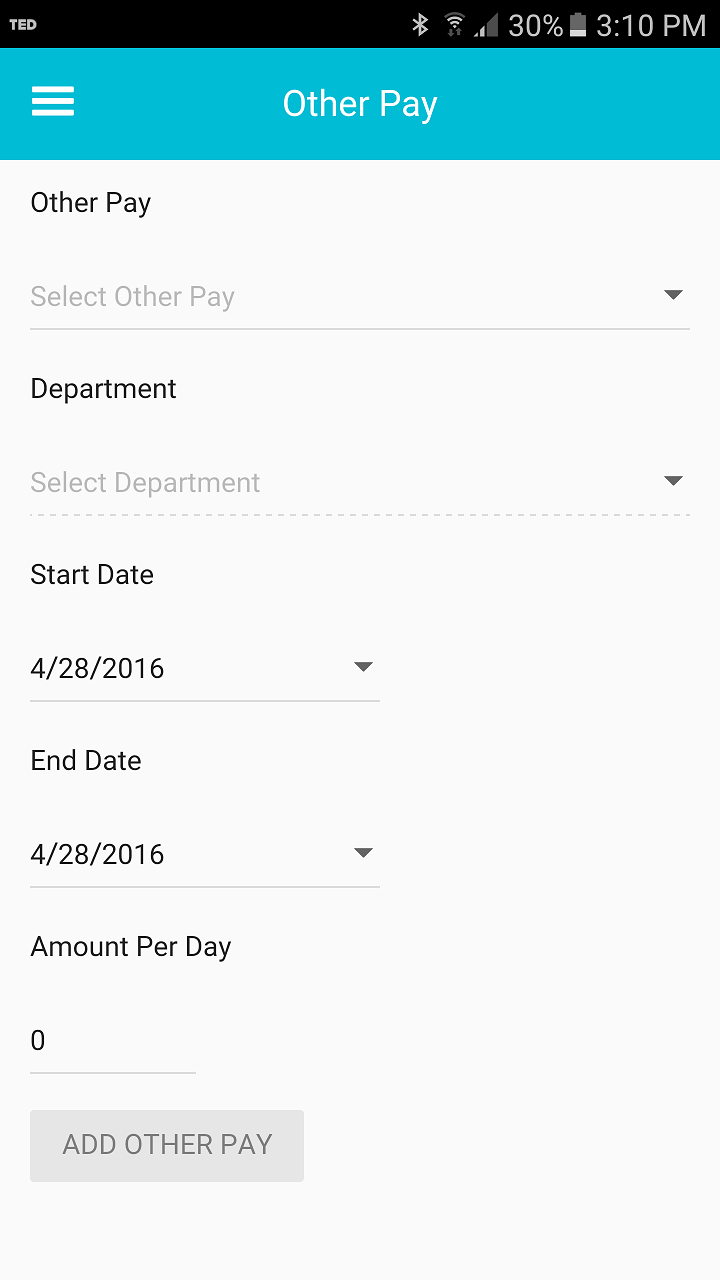Tap the Other Pay screen title

(x=360, y=103)
